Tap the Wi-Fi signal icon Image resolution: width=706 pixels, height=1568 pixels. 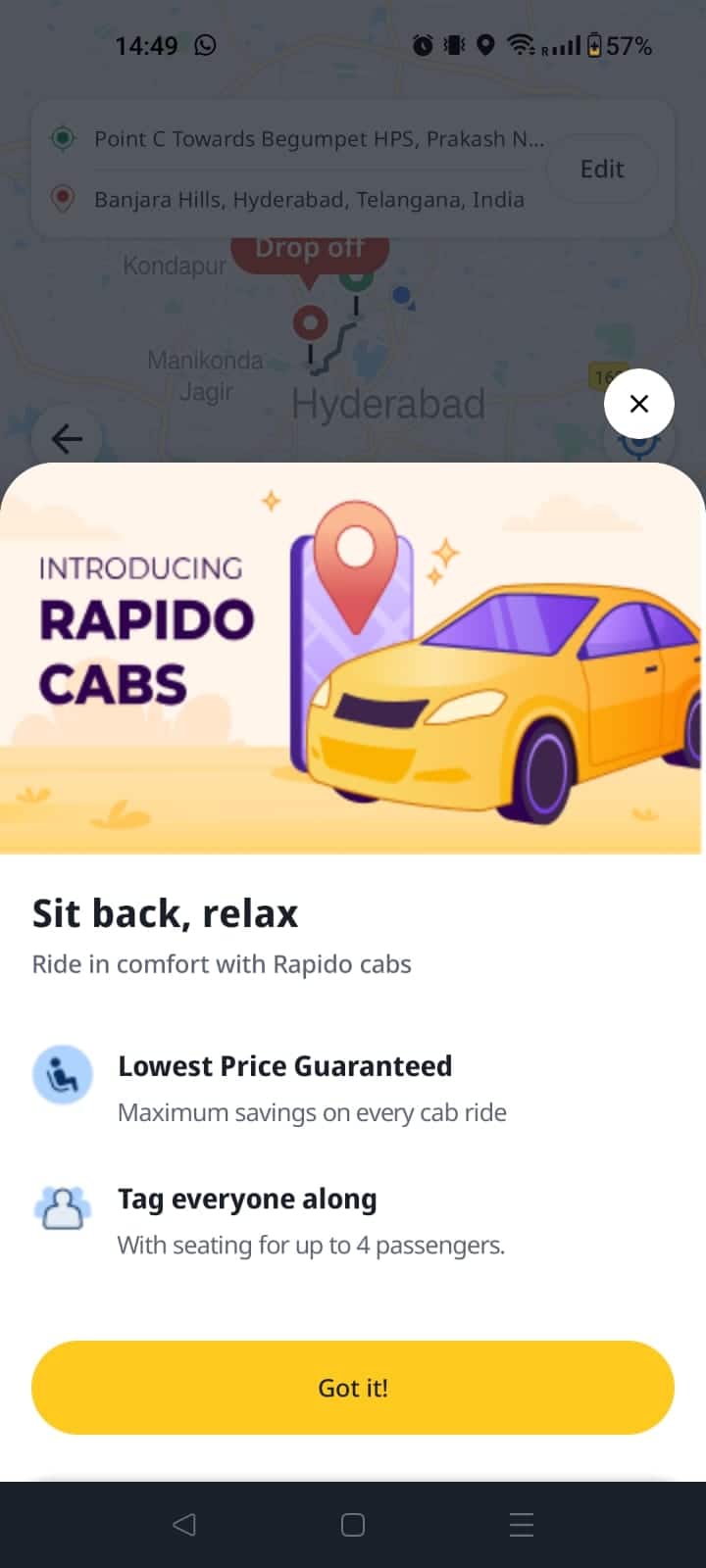[521, 44]
